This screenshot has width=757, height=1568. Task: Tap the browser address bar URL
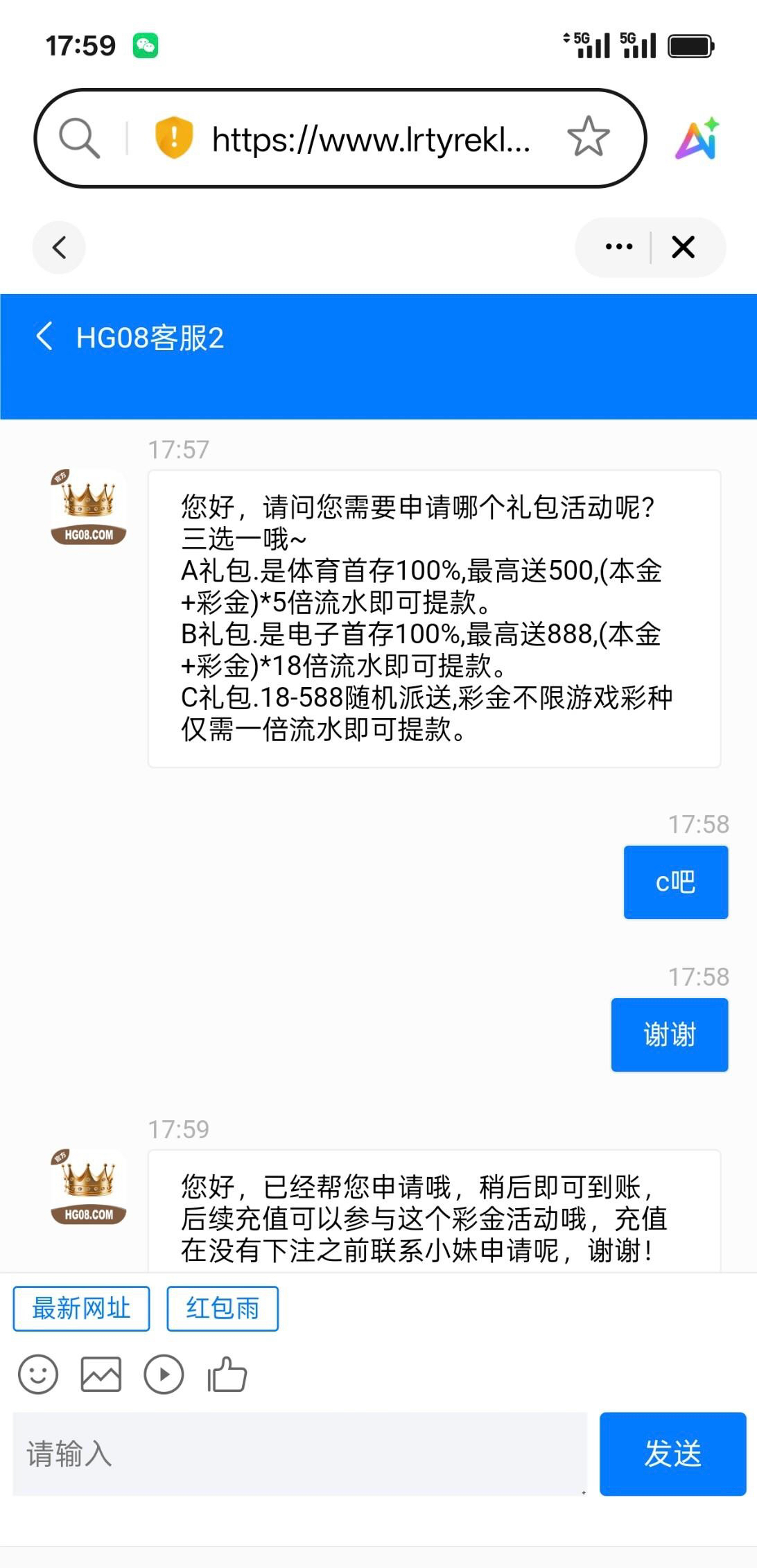(371, 139)
